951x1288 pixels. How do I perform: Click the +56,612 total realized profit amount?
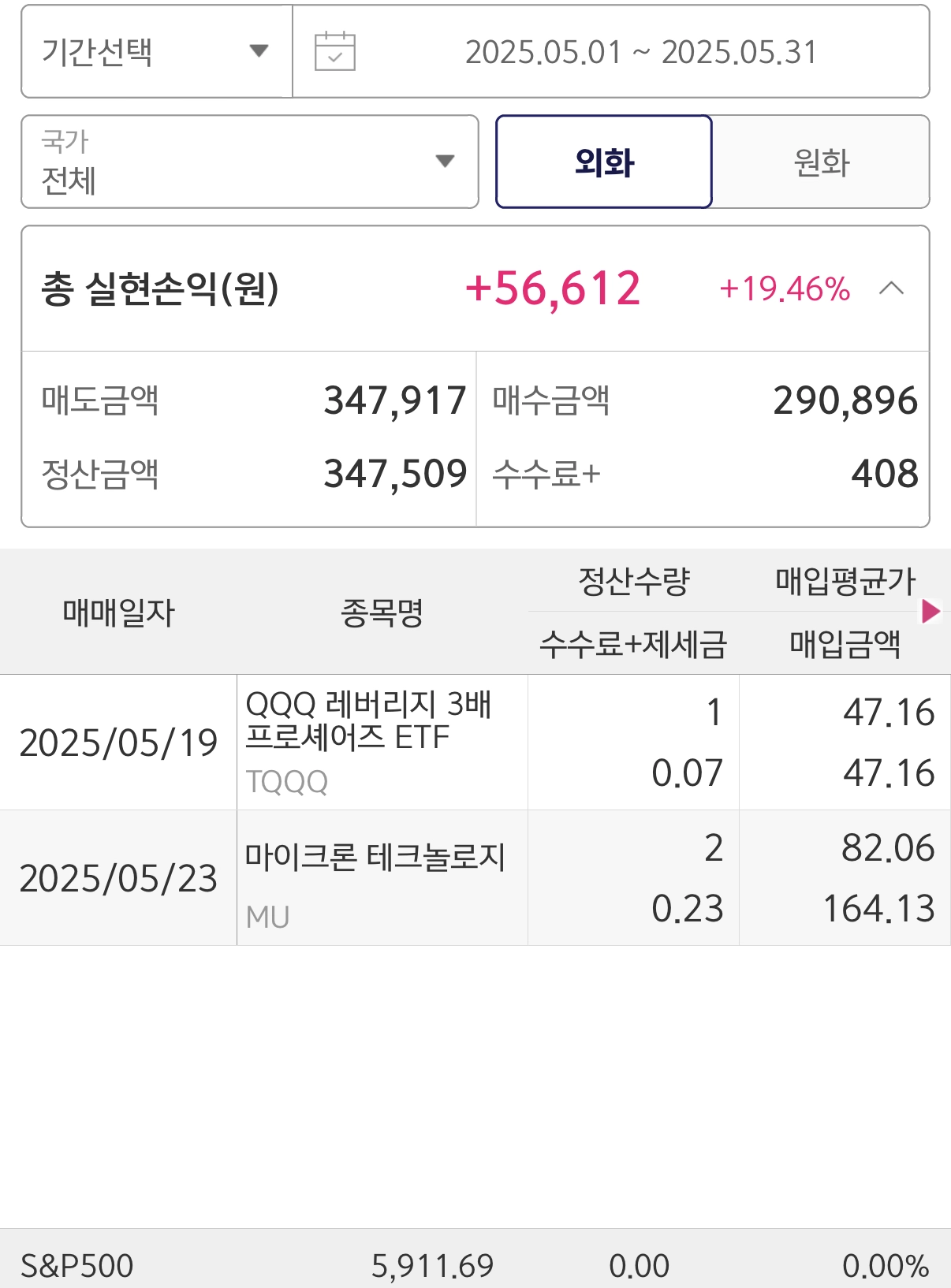click(x=554, y=288)
